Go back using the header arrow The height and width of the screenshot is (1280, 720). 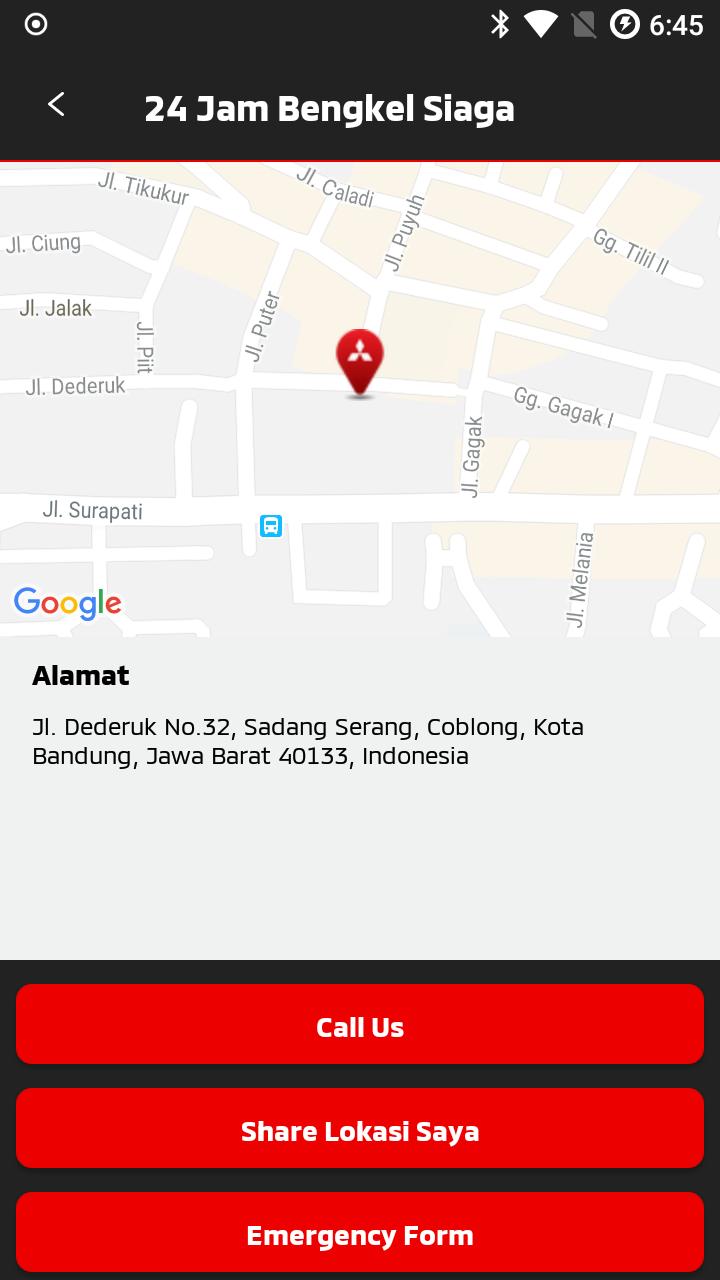click(x=56, y=104)
